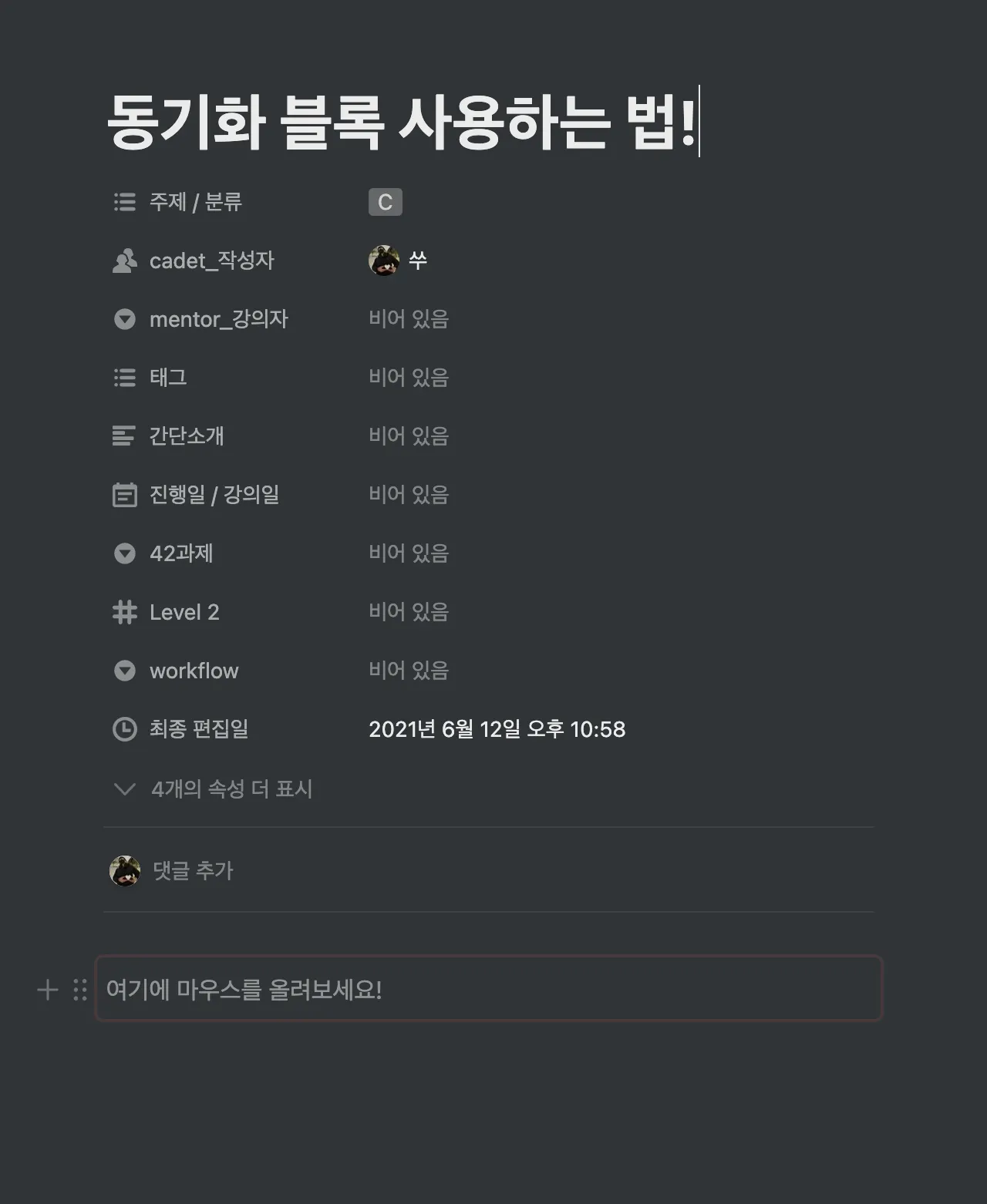Edit the empty 간단소개 field

point(409,436)
